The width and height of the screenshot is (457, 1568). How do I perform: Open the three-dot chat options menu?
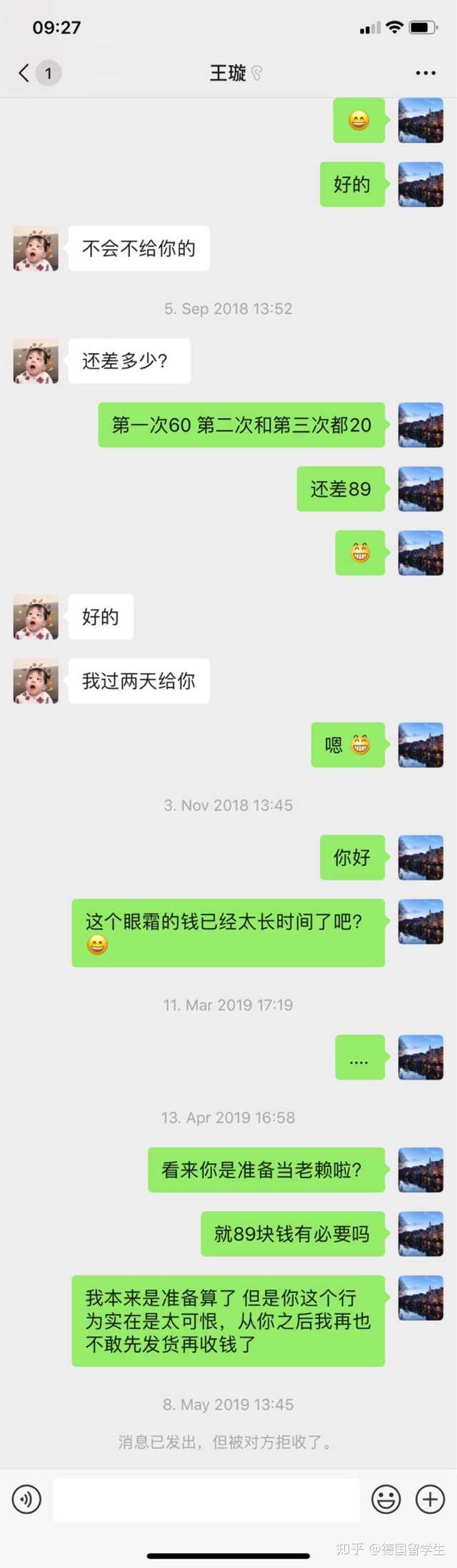pyautogui.click(x=426, y=73)
